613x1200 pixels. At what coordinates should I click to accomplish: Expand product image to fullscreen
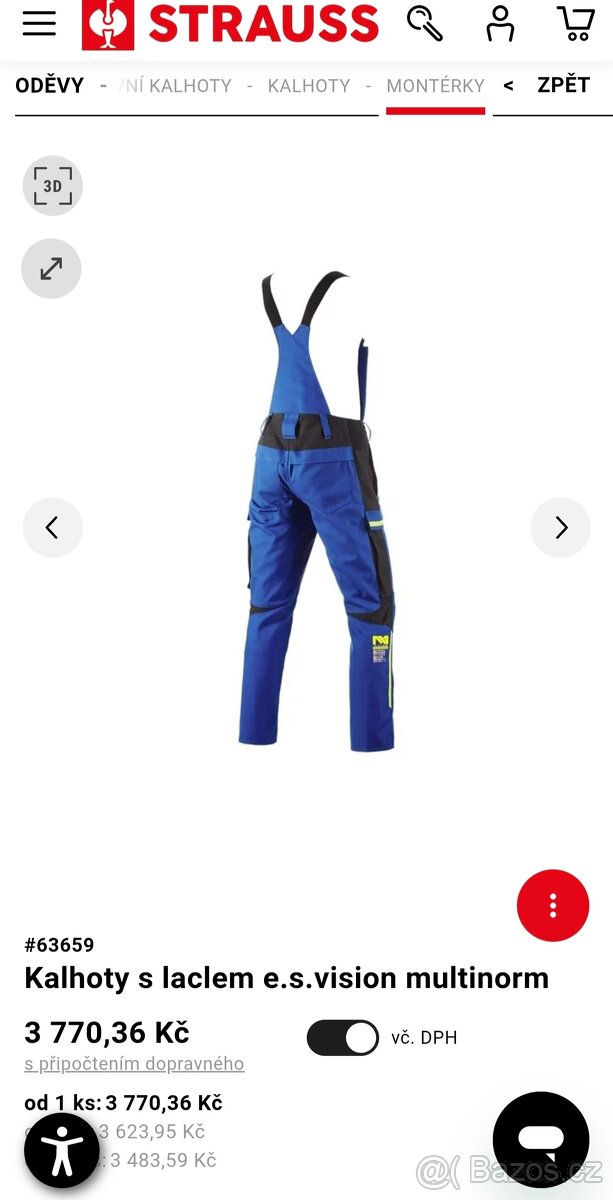[51, 269]
